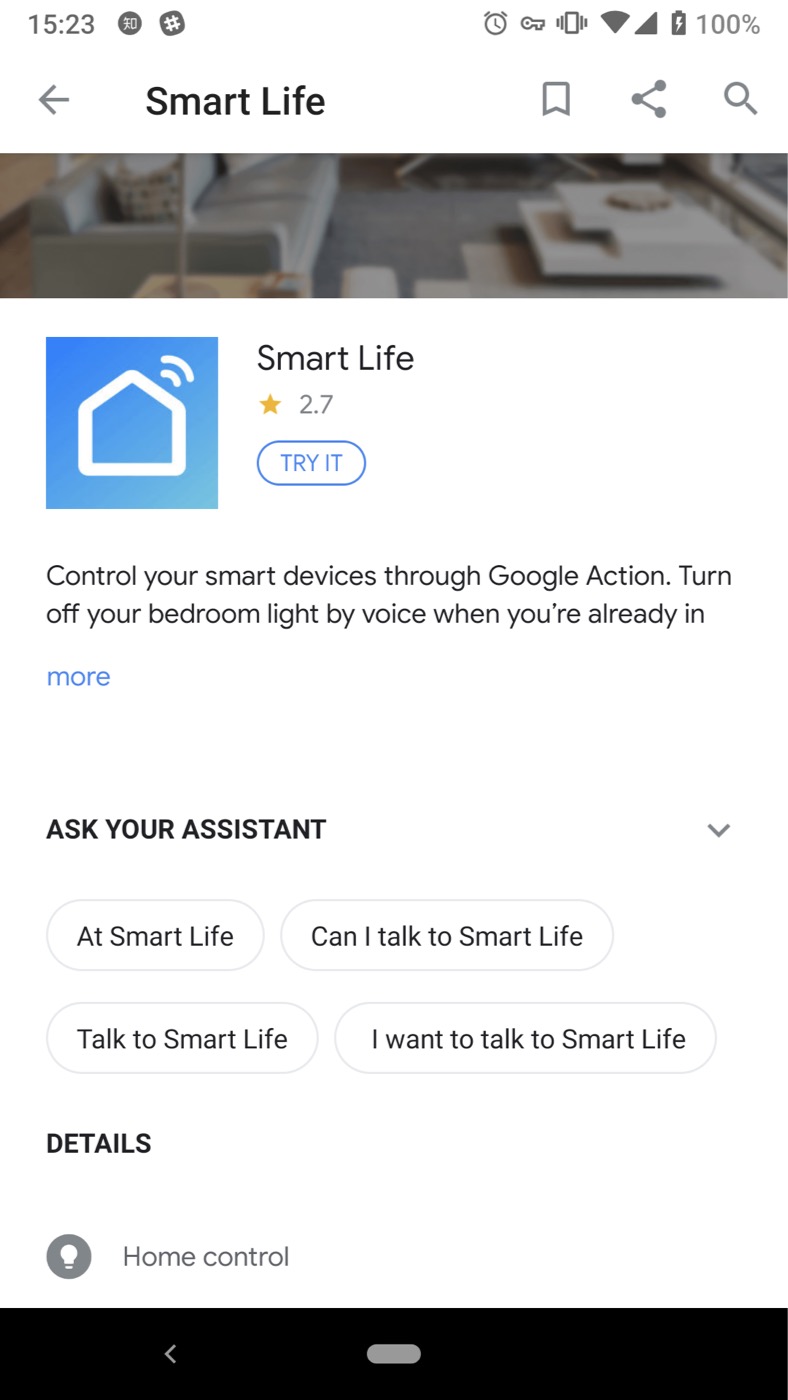The width and height of the screenshot is (788, 1400).
Task: Choose the "Talk to Smart Life" chip
Action: point(182,1039)
